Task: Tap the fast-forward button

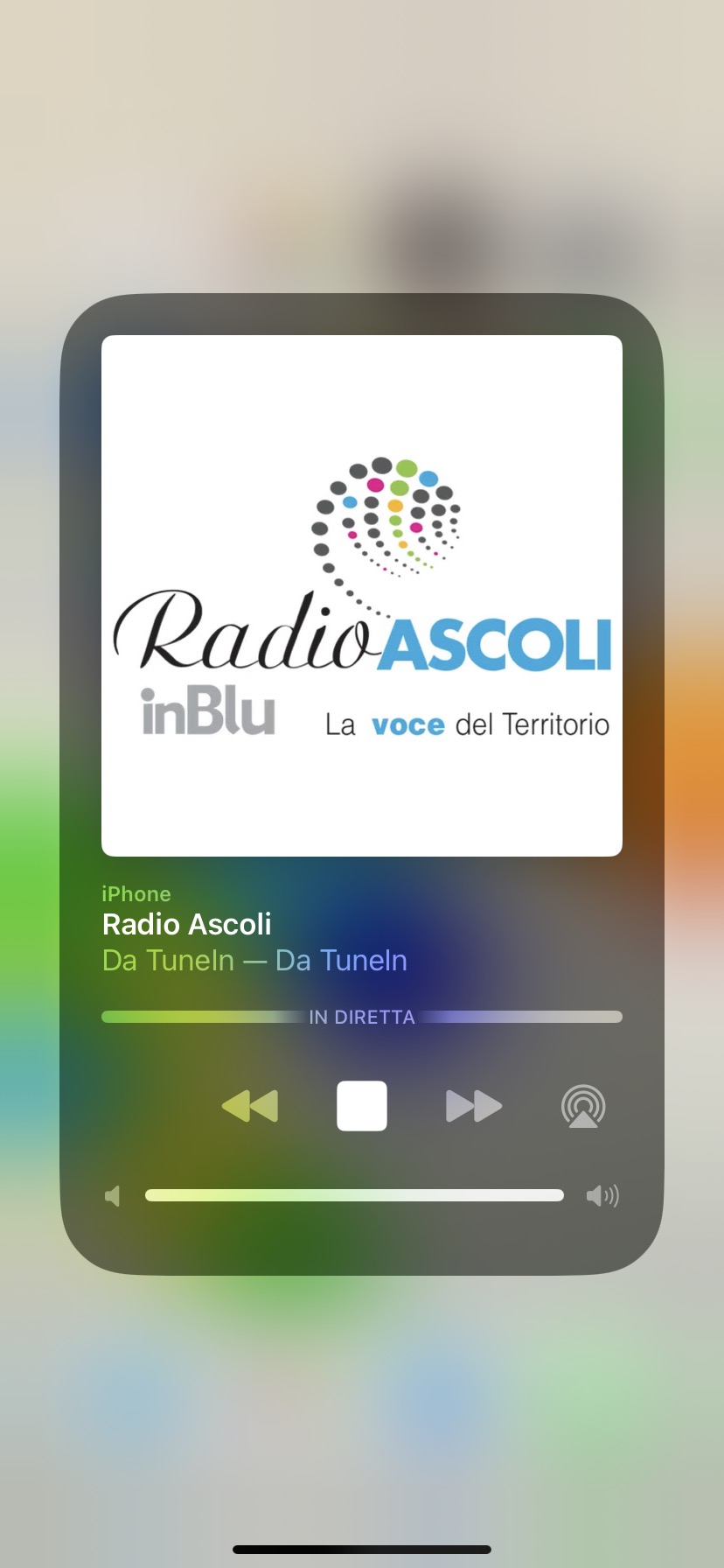Action: pyautogui.click(x=474, y=1106)
